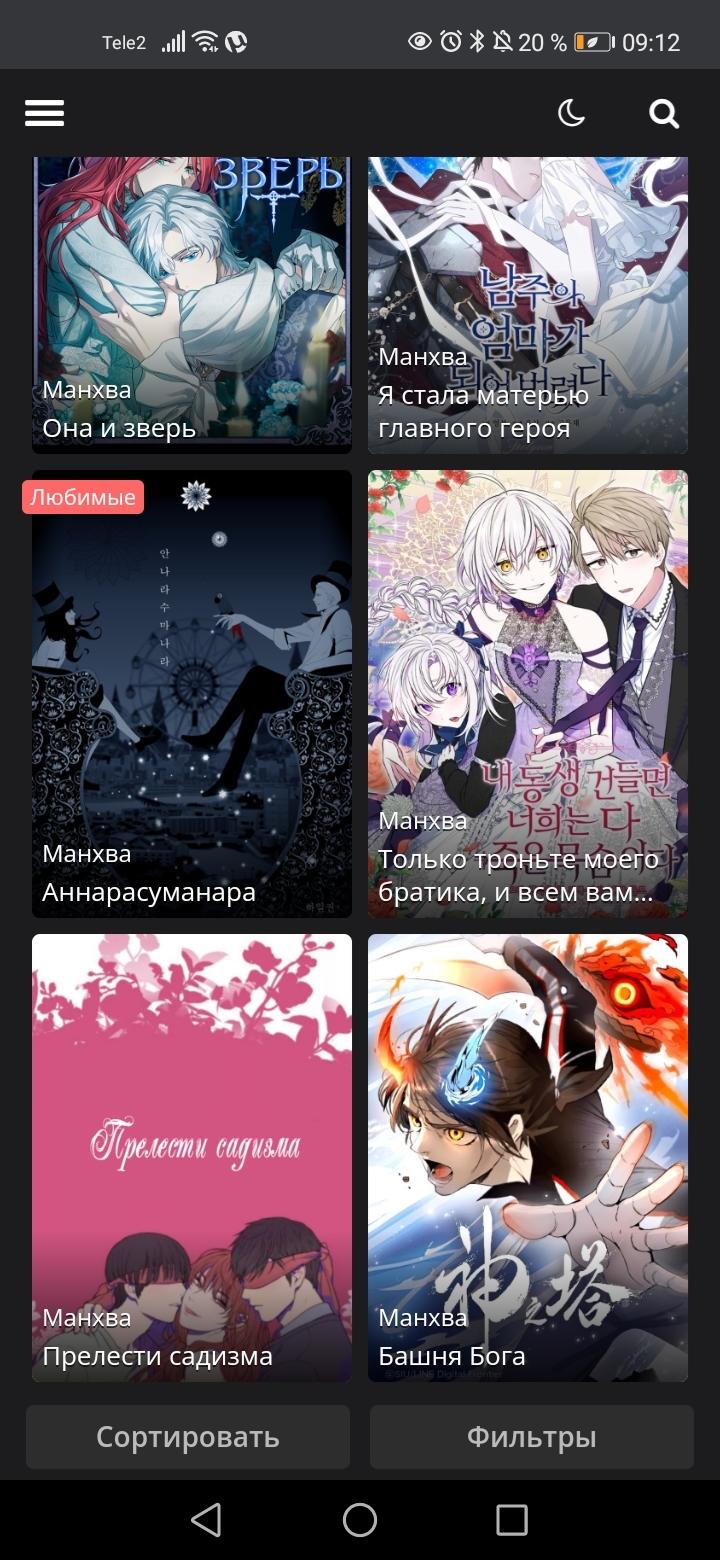The width and height of the screenshot is (720, 1560).
Task: Open the "Башня Бога" manhwa
Action: click(528, 1160)
